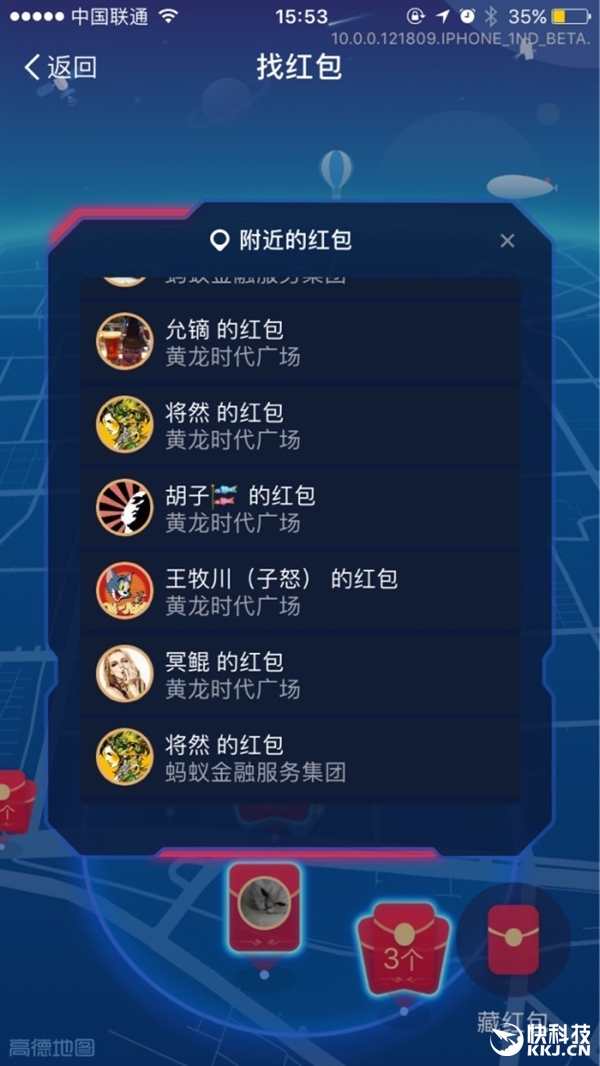The width and height of the screenshot is (600, 1066).
Task: Open 将然's red packet at 蚂蚁金融服务集团
Action: [x=300, y=757]
